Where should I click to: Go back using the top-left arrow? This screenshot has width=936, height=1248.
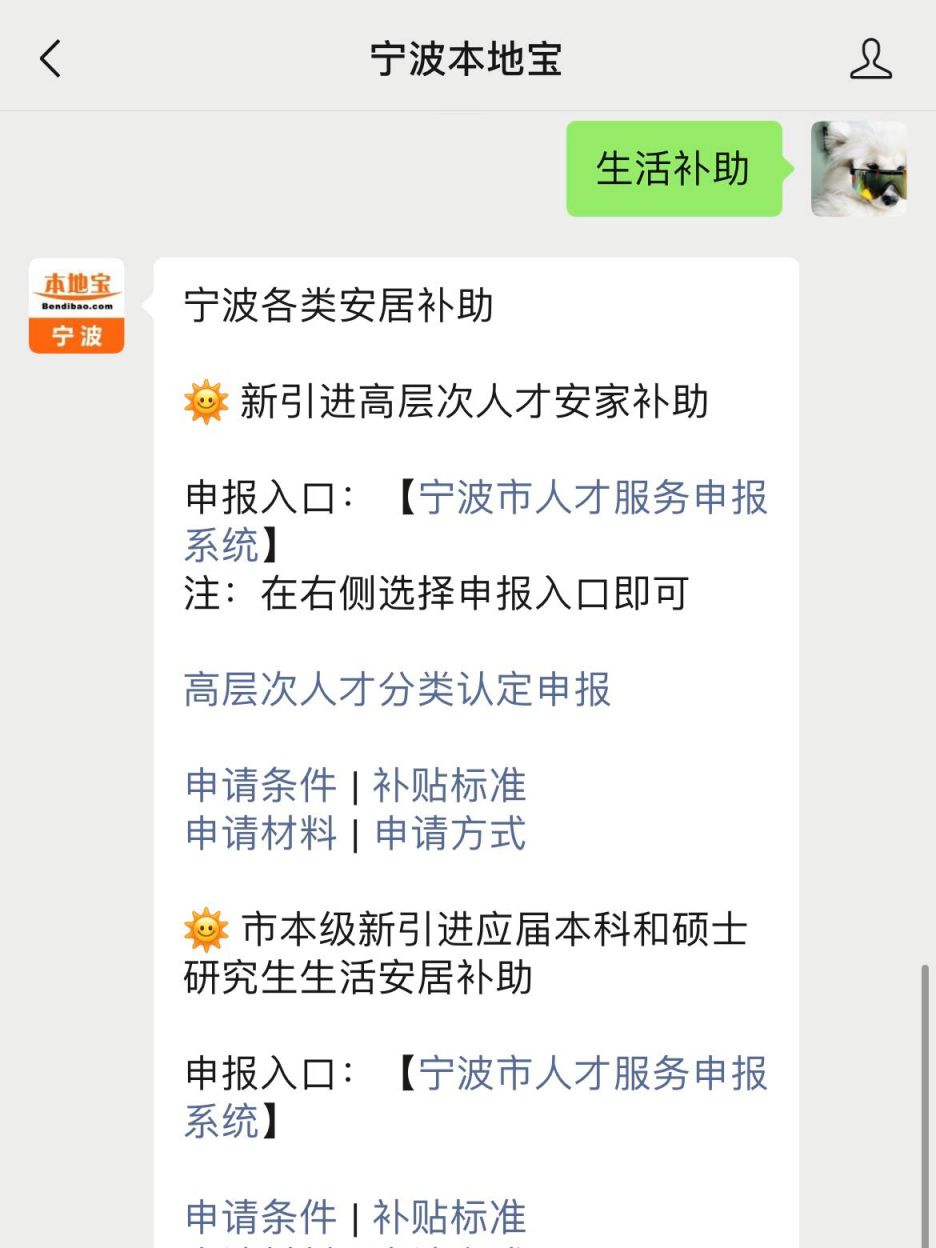[x=50, y=59]
